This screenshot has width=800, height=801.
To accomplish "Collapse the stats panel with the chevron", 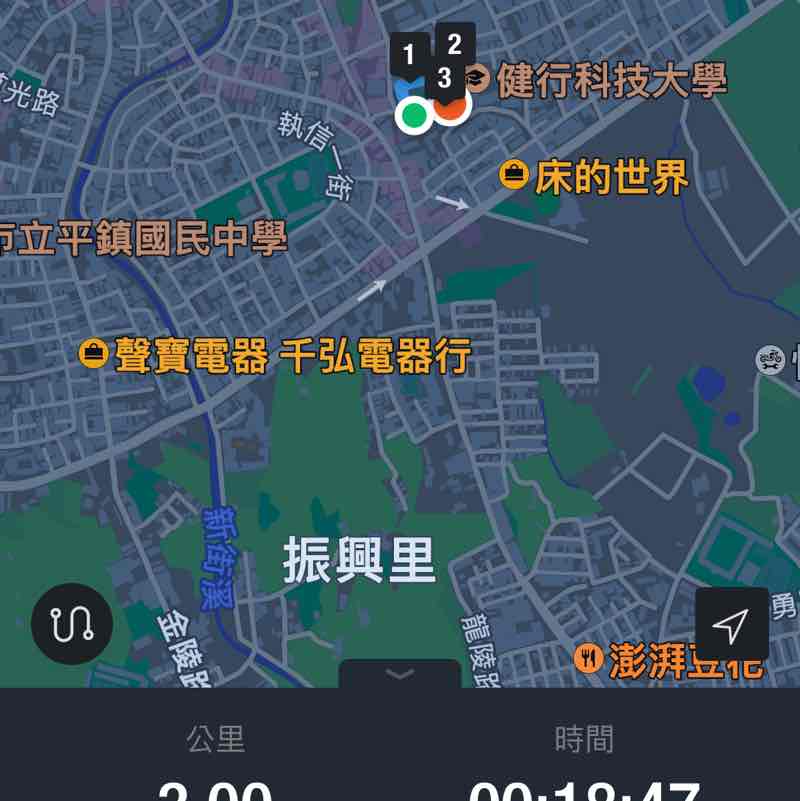I will pos(400,673).
